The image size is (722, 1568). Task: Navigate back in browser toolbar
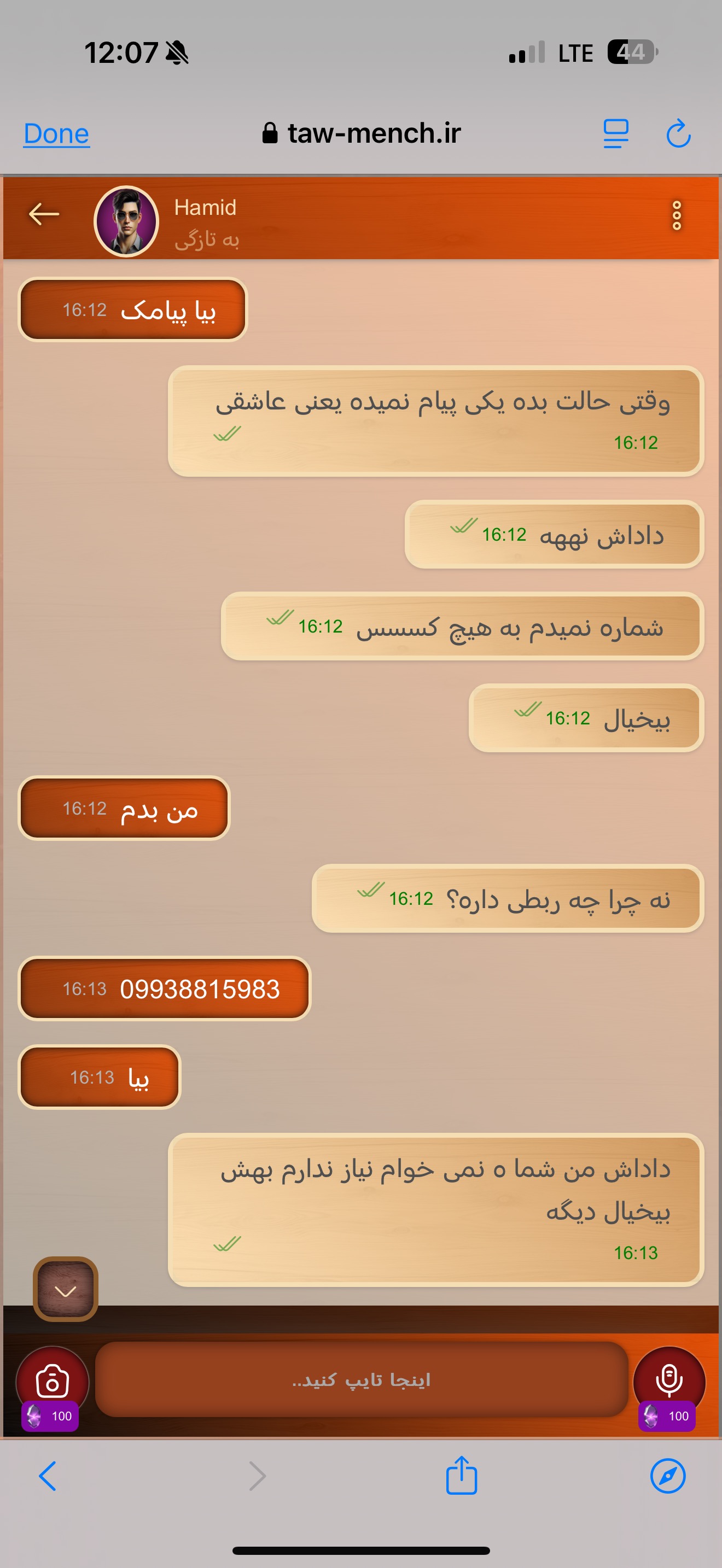[48, 1476]
